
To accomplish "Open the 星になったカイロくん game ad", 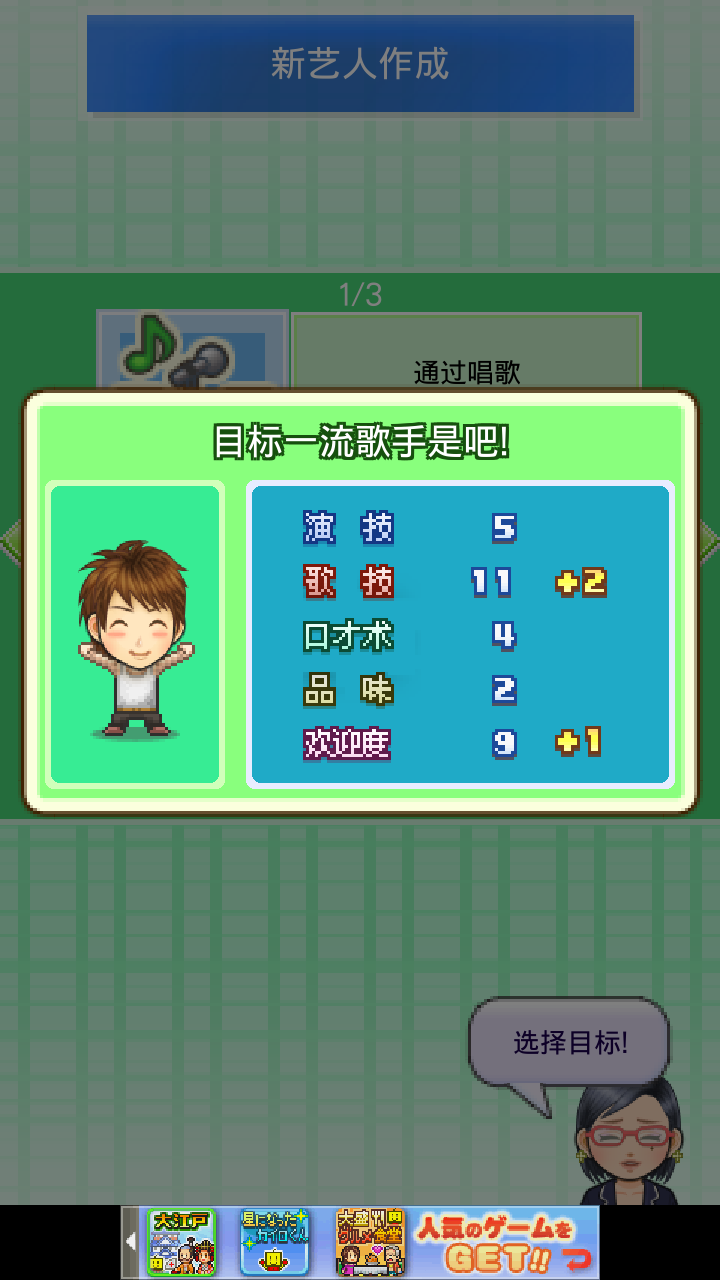I will pyautogui.click(x=273, y=1242).
